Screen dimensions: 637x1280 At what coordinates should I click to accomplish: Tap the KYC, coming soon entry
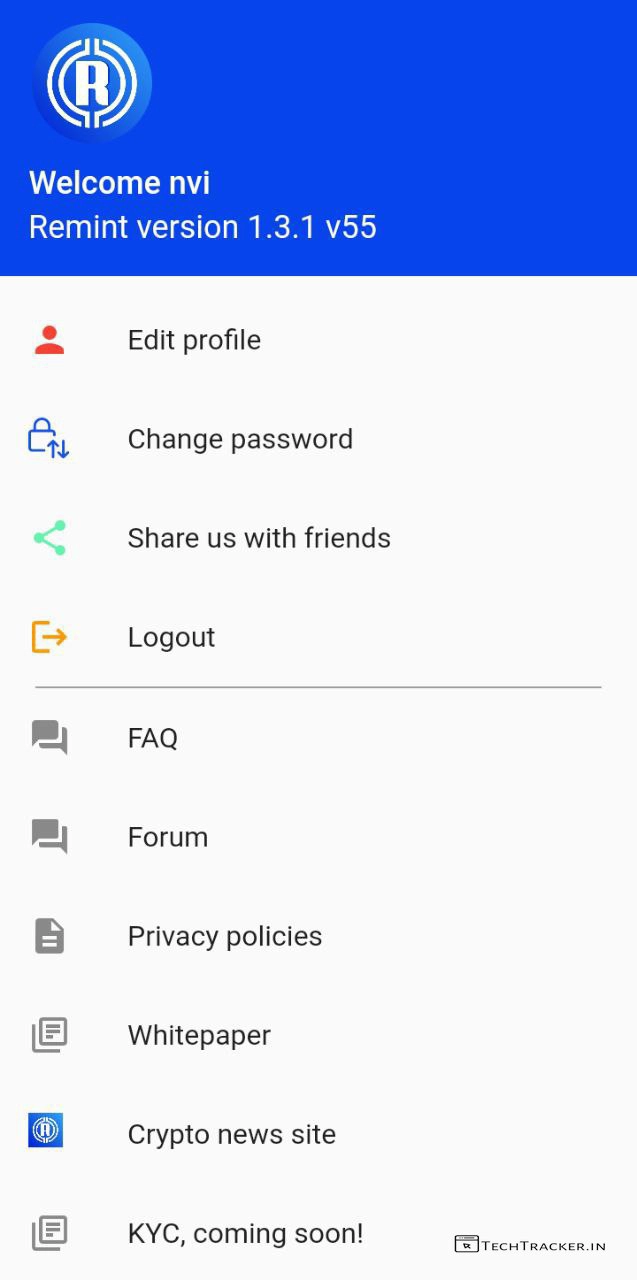pyautogui.click(x=245, y=1233)
